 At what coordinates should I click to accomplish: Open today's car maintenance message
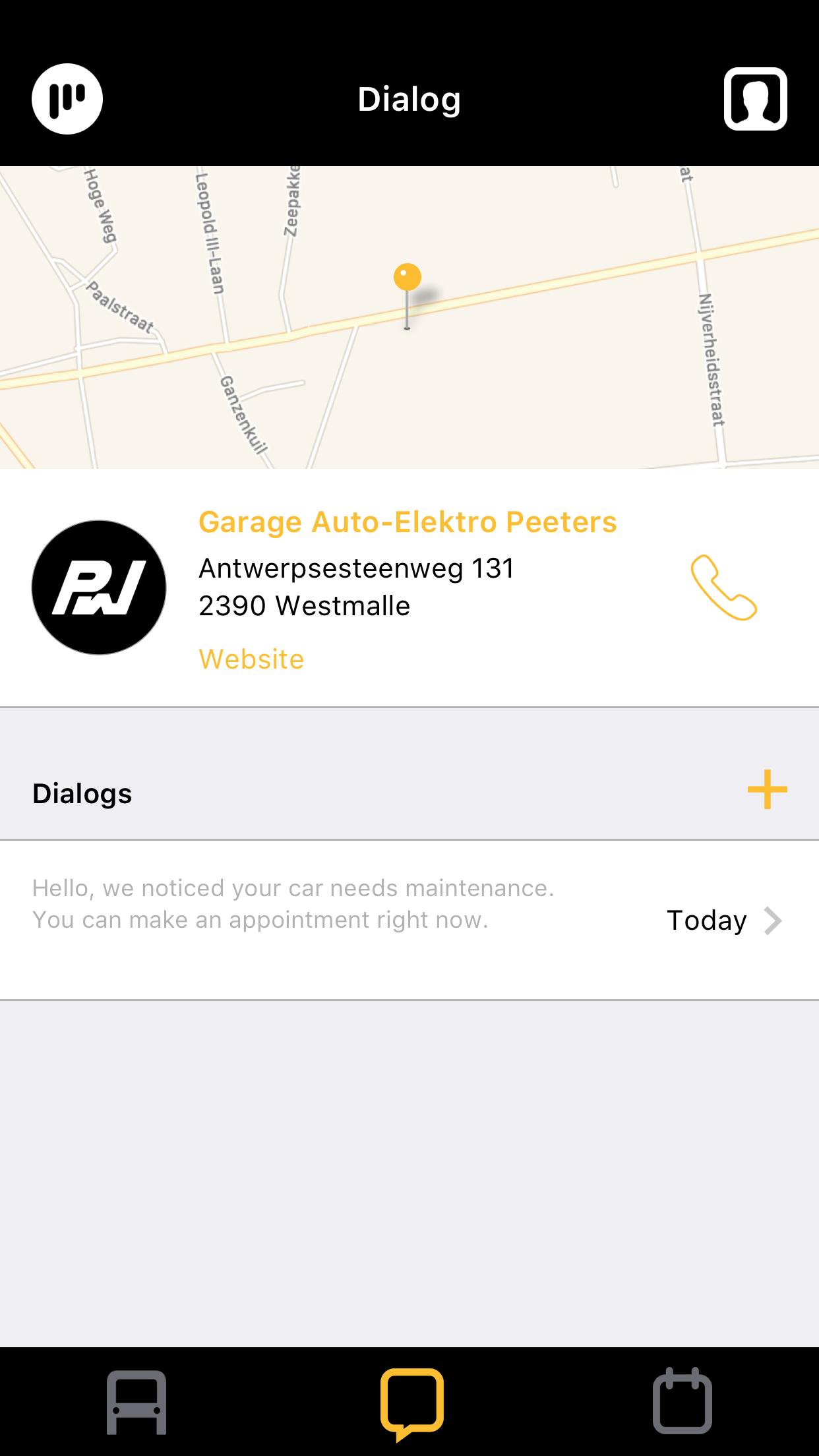409,920
